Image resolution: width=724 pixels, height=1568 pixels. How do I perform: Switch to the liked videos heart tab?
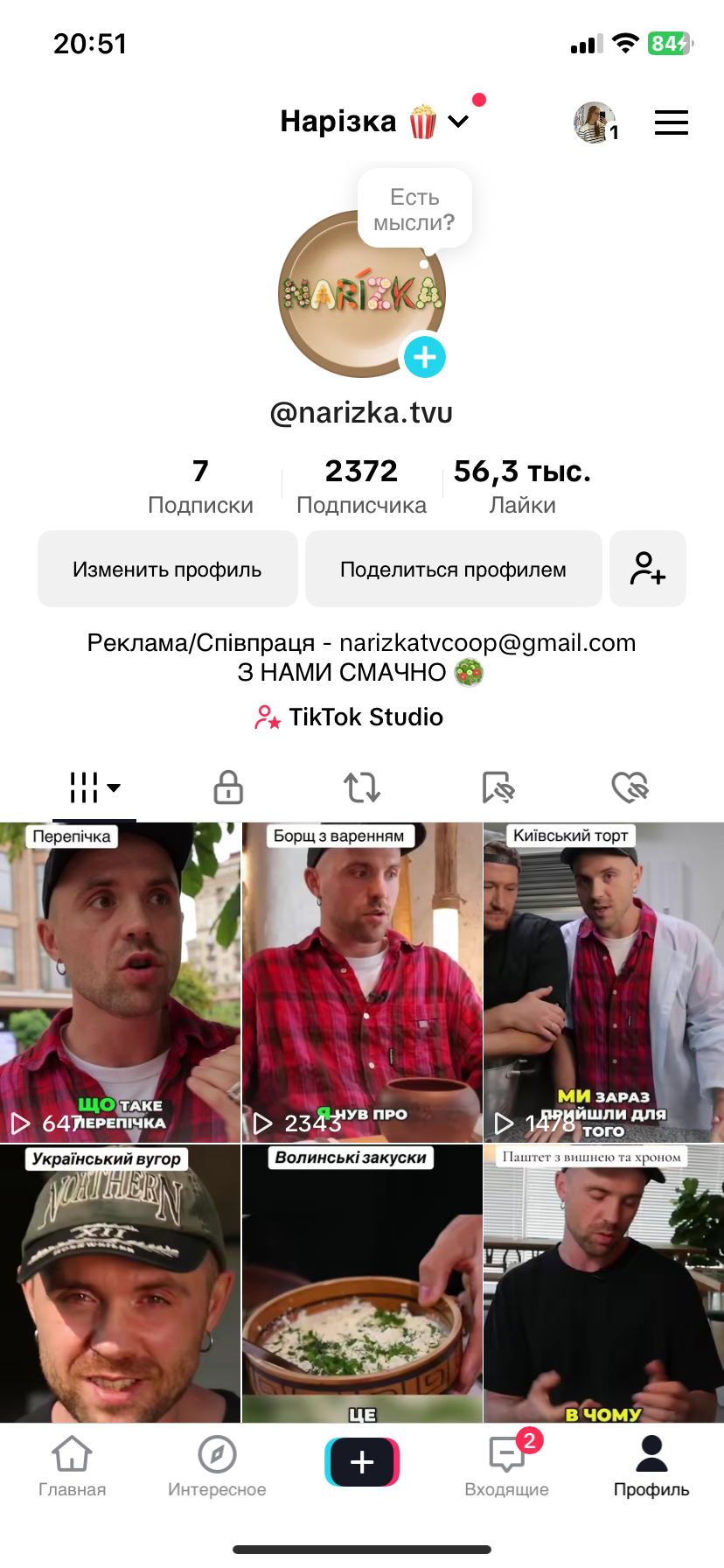coord(630,787)
